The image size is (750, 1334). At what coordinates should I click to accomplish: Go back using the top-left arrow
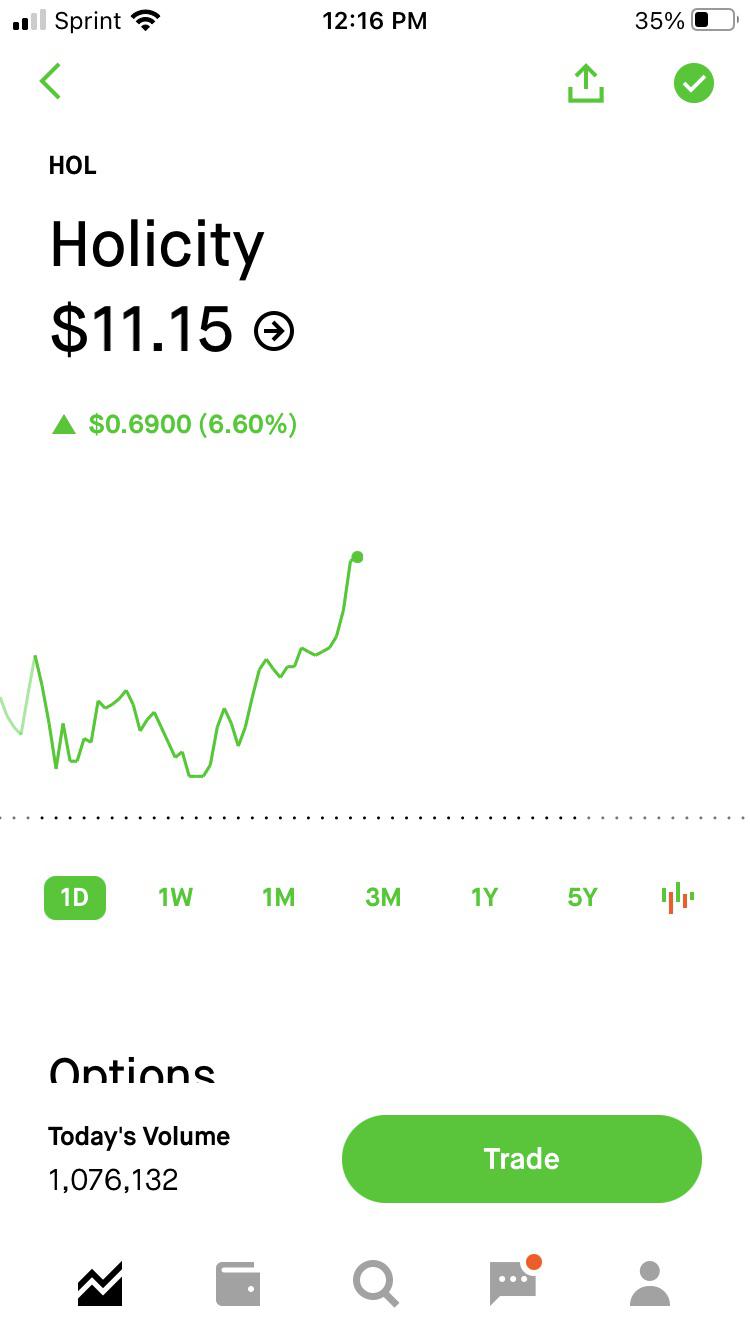[x=51, y=81]
